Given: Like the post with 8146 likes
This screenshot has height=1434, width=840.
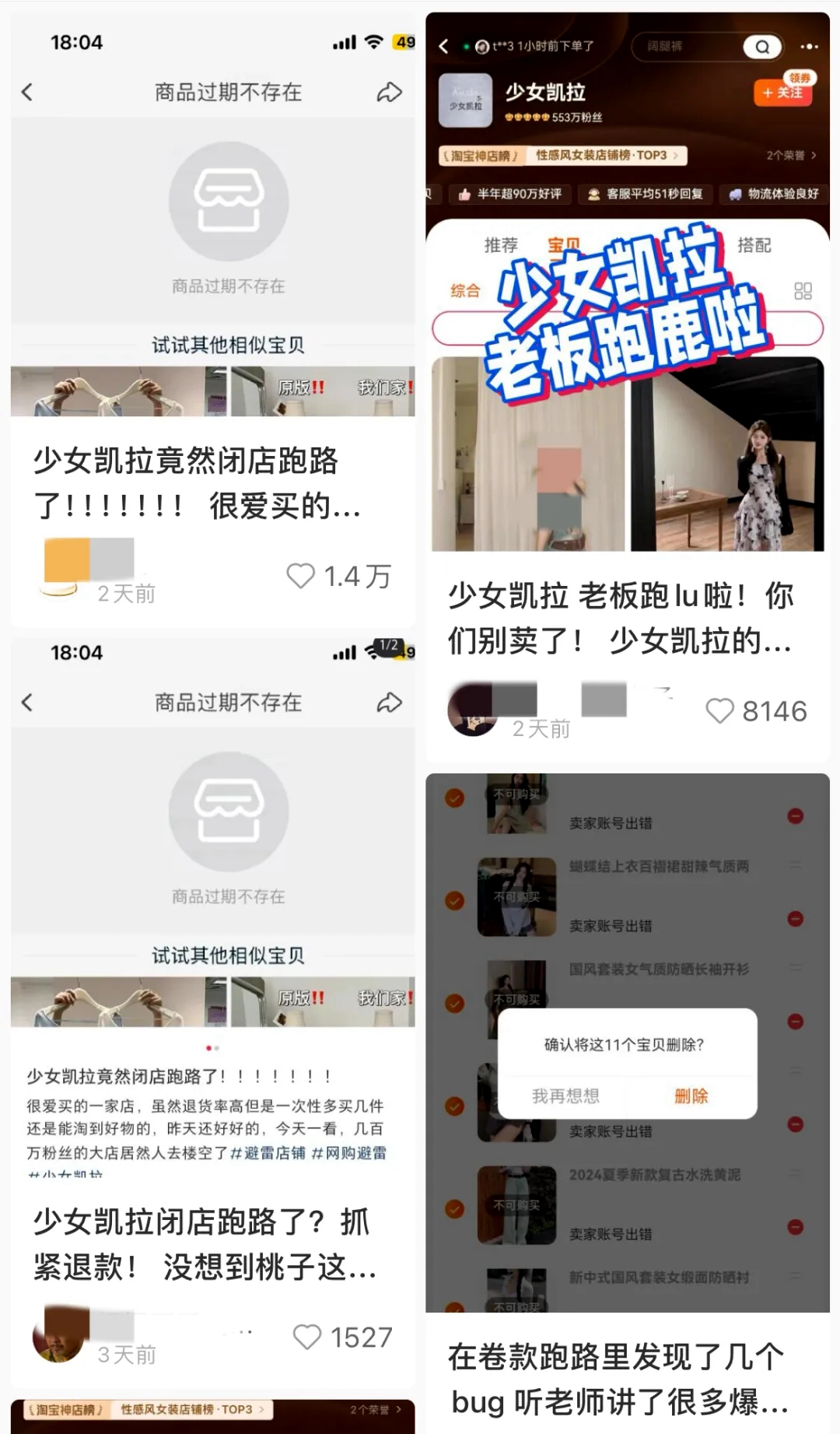Looking at the screenshot, I should click(x=719, y=710).
